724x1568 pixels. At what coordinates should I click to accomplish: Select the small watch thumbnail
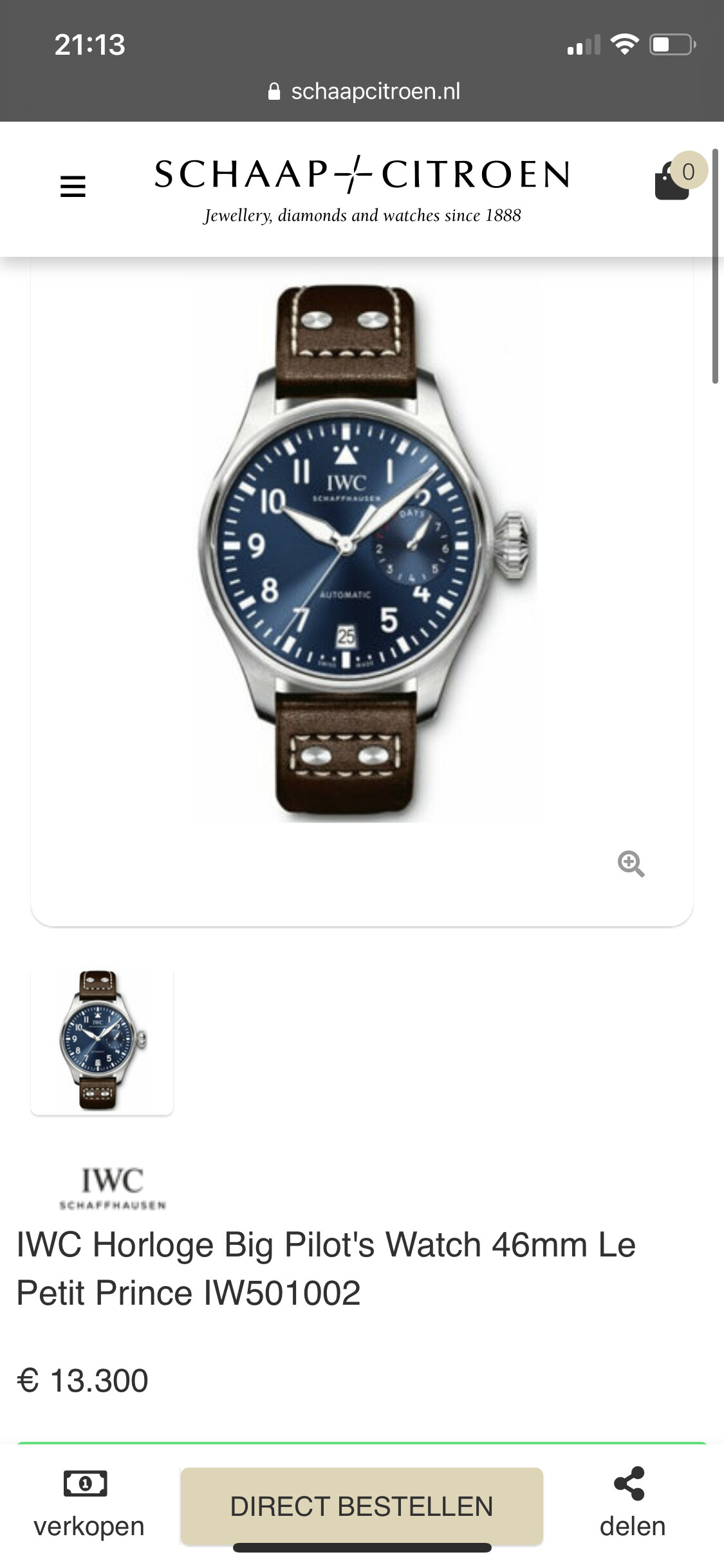click(x=102, y=1041)
